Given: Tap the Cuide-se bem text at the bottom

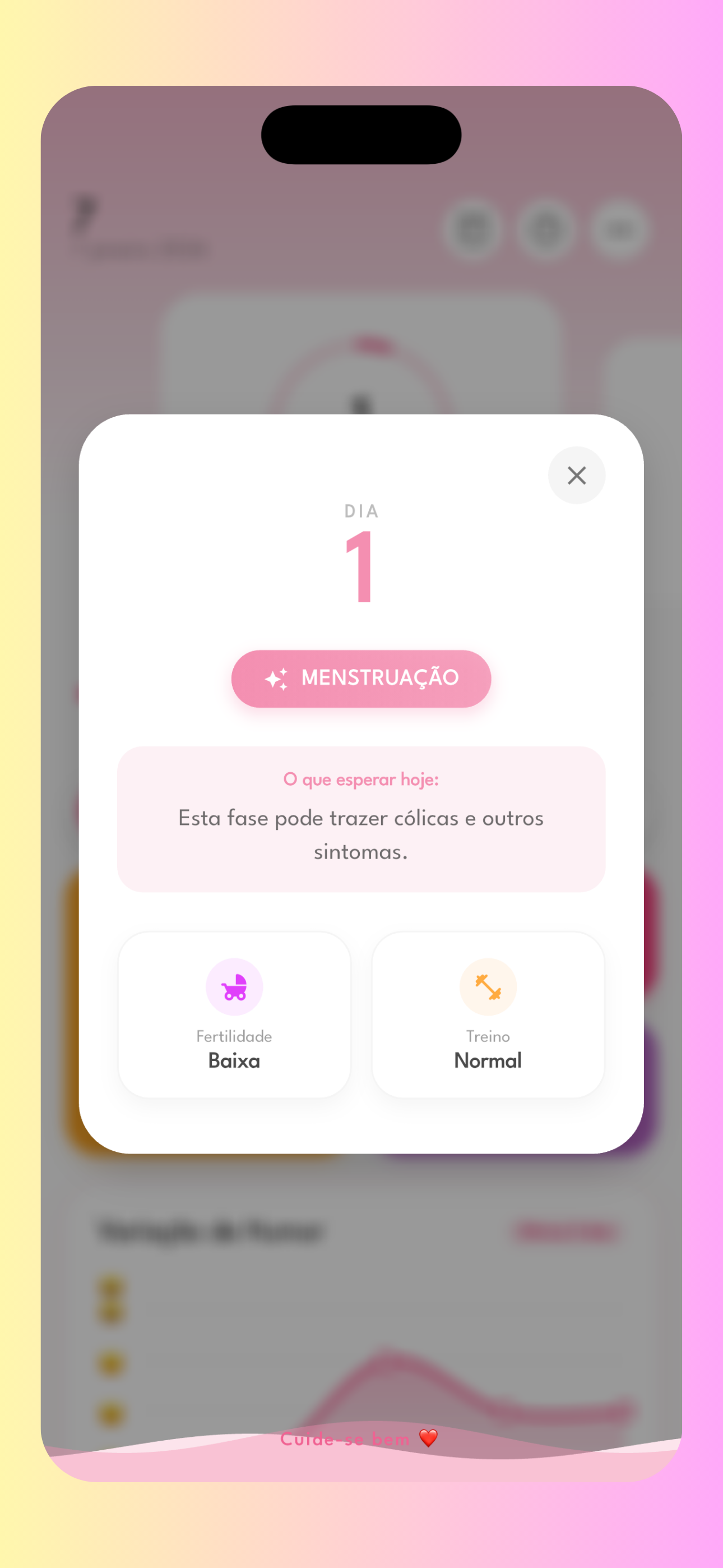Looking at the screenshot, I should pos(345,1439).
